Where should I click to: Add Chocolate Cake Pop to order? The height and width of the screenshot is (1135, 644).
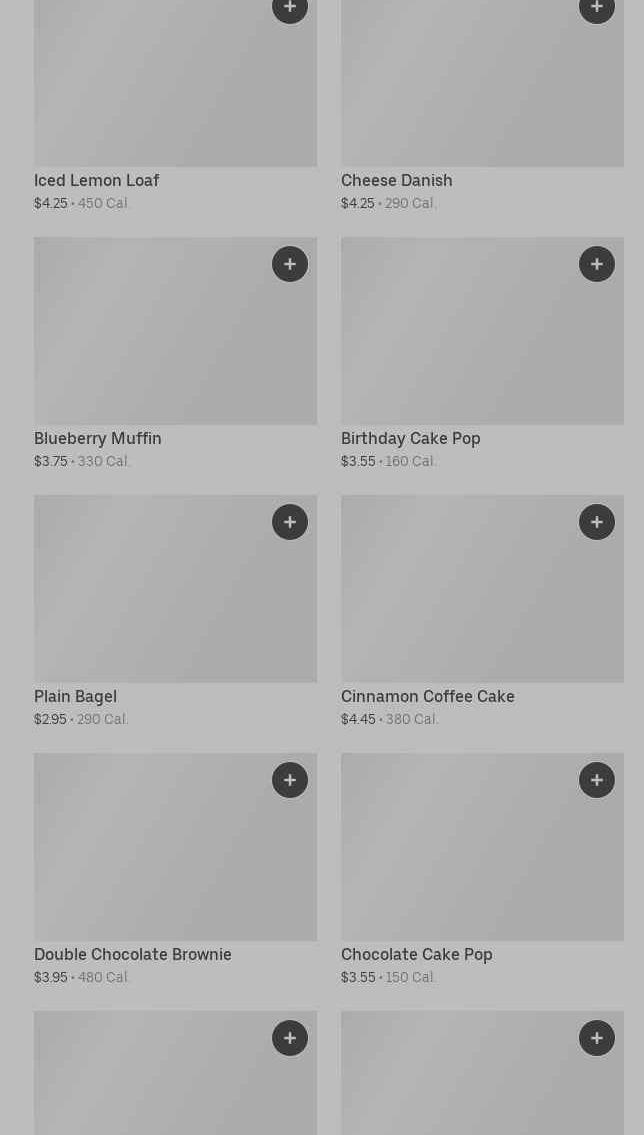pos(597,780)
